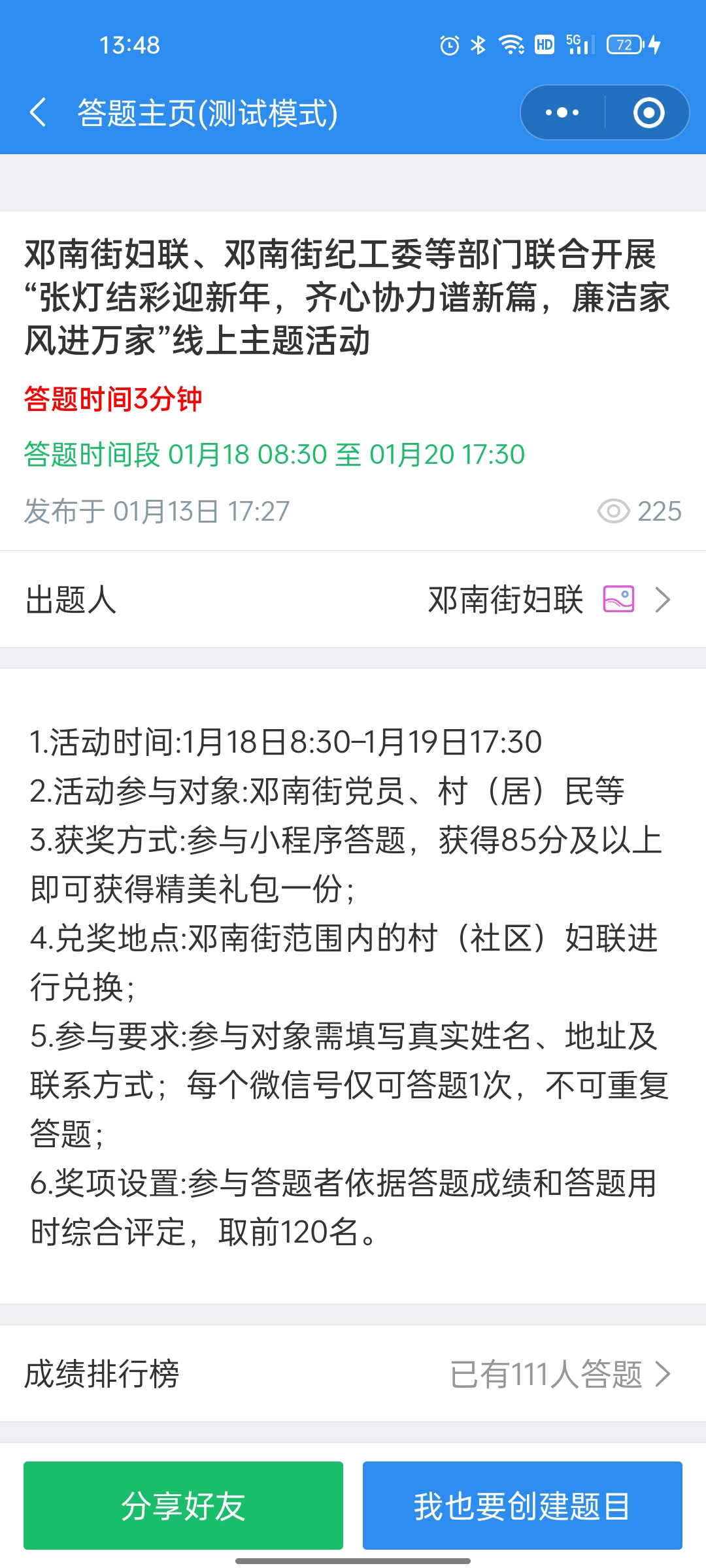Close the mini program with circle button
Screen dimensions: 706x1568
648,112
